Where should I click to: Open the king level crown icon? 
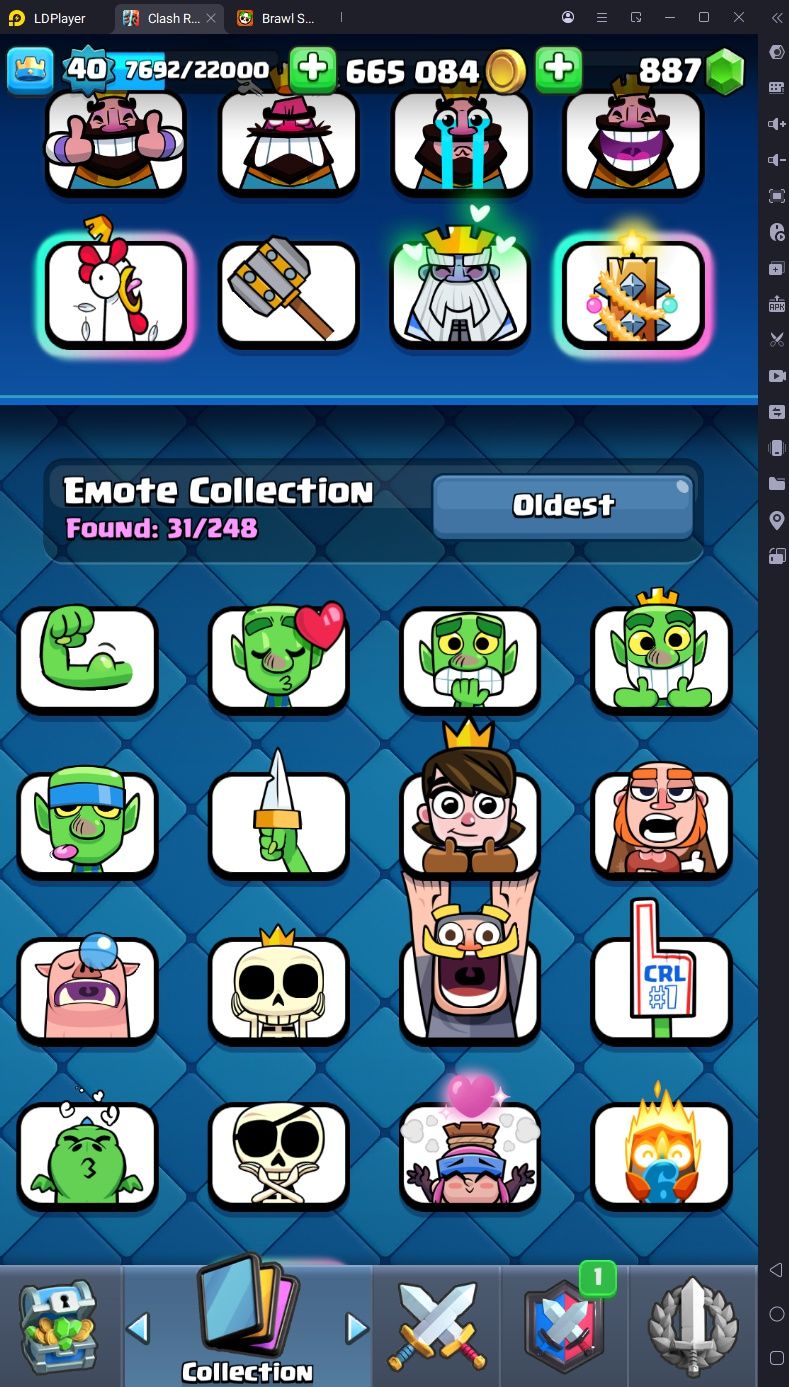pyautogui.click(x=31, y=69)
